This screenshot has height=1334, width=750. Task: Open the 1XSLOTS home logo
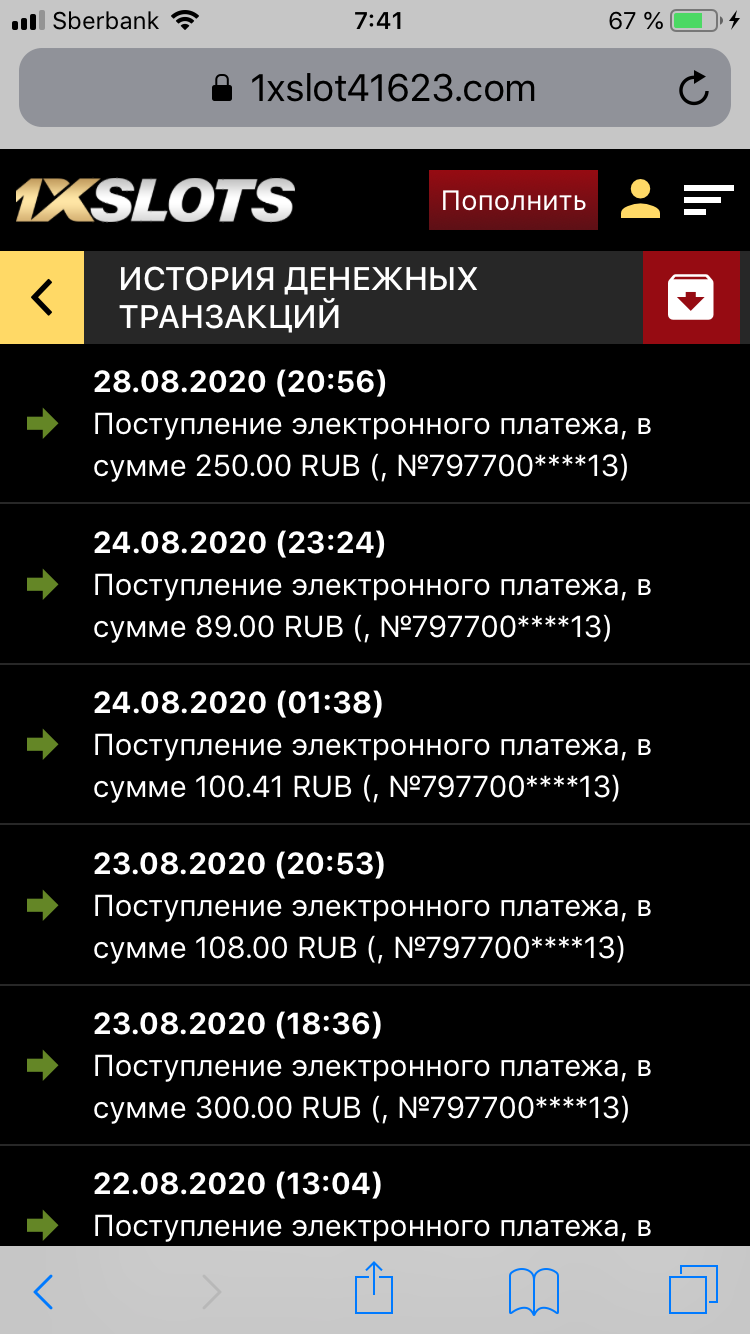click(x=155, y=200)
